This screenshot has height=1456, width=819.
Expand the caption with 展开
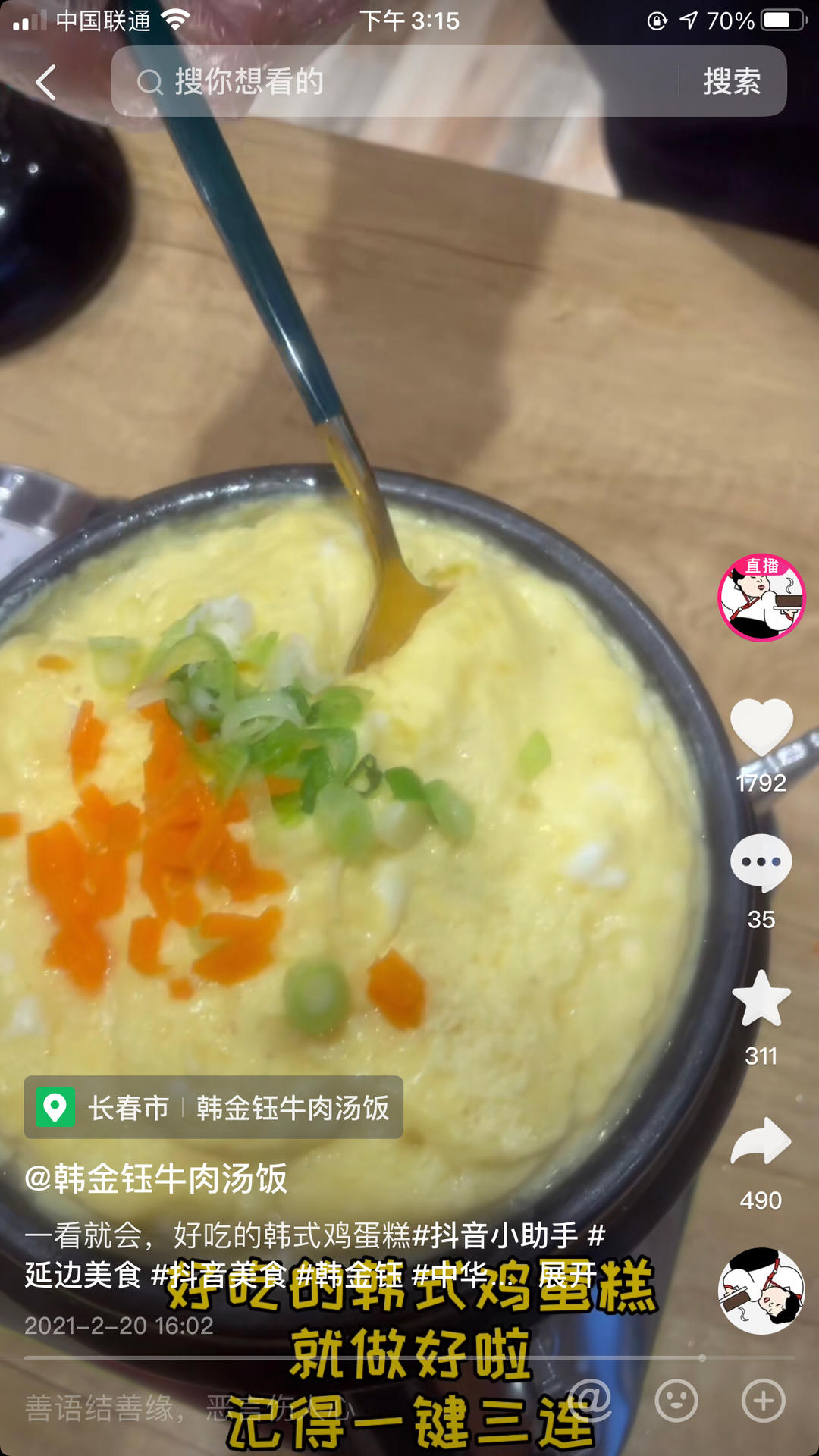click(567, 1276)
